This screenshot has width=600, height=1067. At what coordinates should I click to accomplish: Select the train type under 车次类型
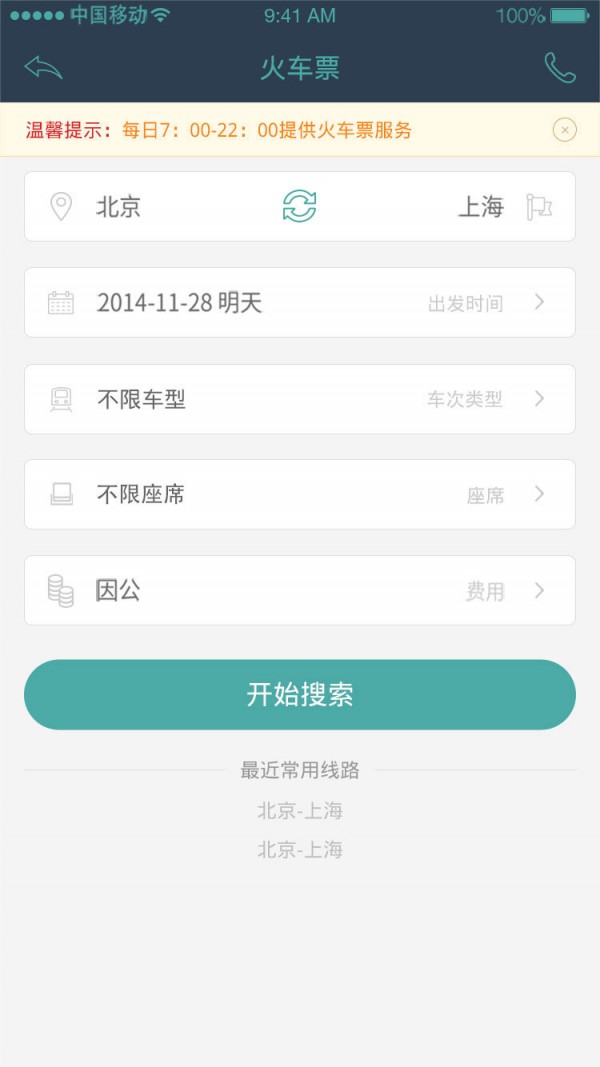(300, 399)
